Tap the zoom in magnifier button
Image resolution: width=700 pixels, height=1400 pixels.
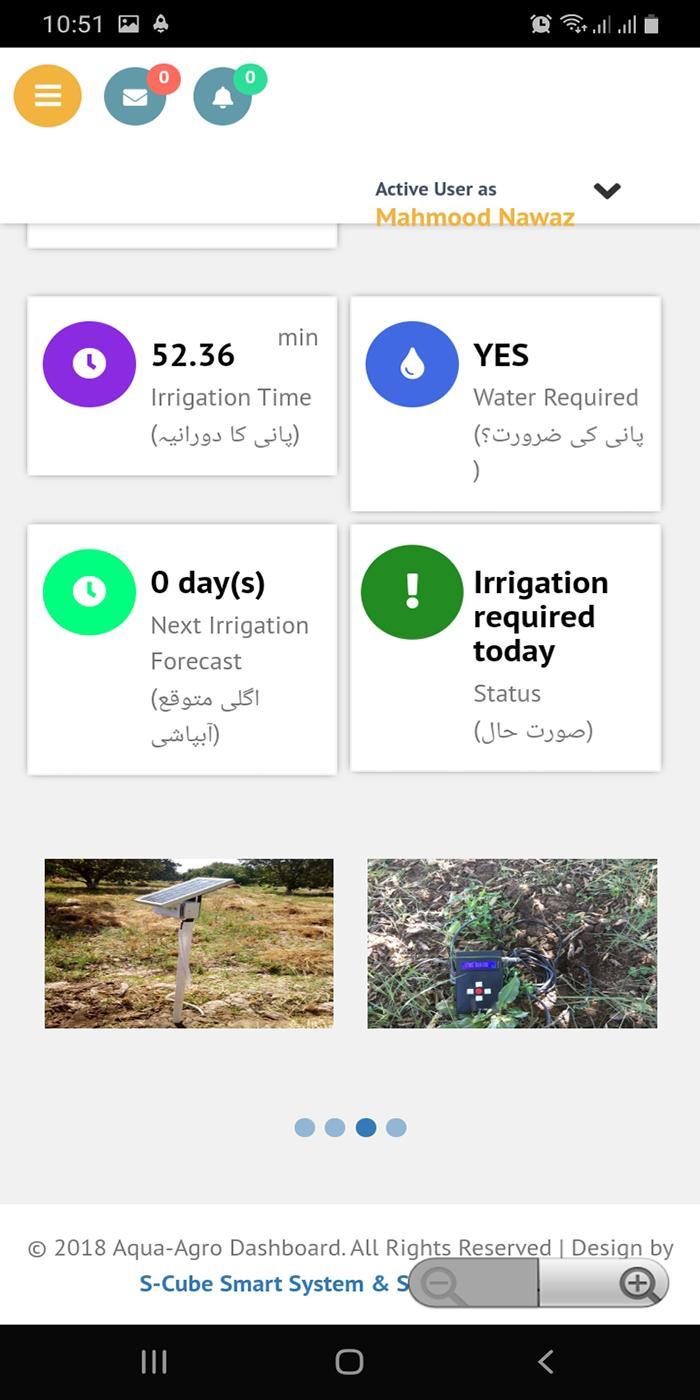coord(637,1283)
